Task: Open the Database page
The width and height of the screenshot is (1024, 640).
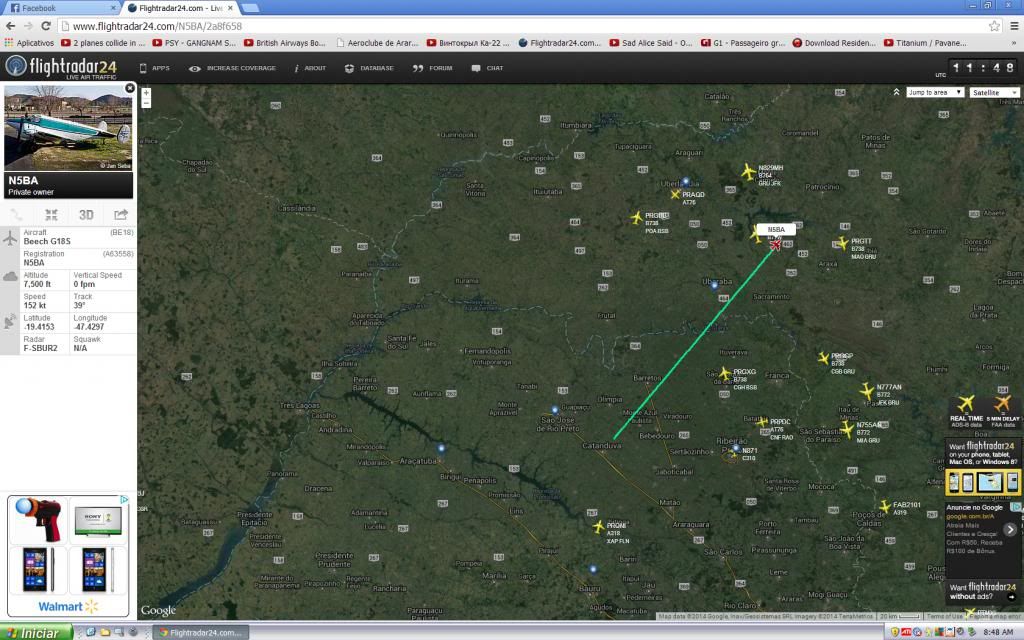Action: [370, 68]
